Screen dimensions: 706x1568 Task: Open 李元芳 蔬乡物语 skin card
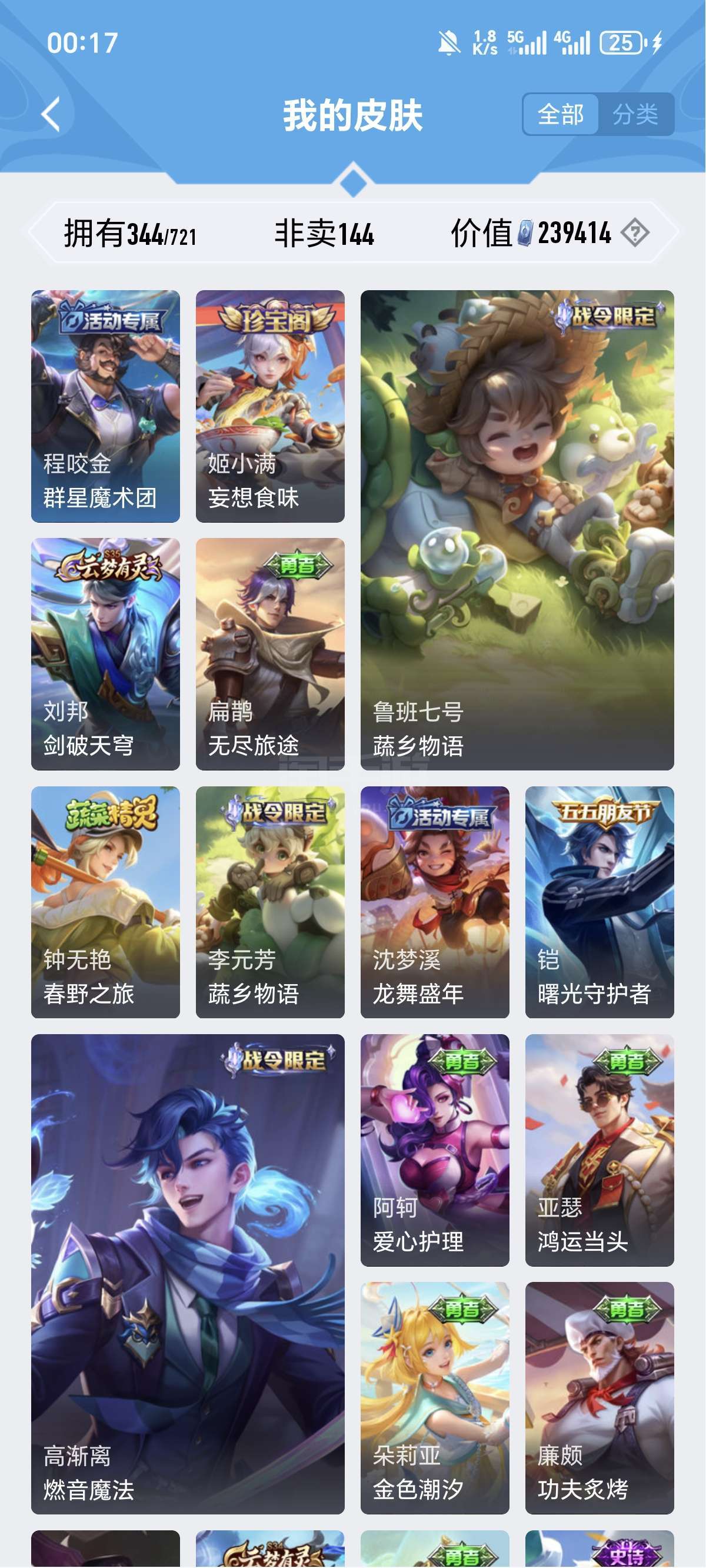pos(269,902)
